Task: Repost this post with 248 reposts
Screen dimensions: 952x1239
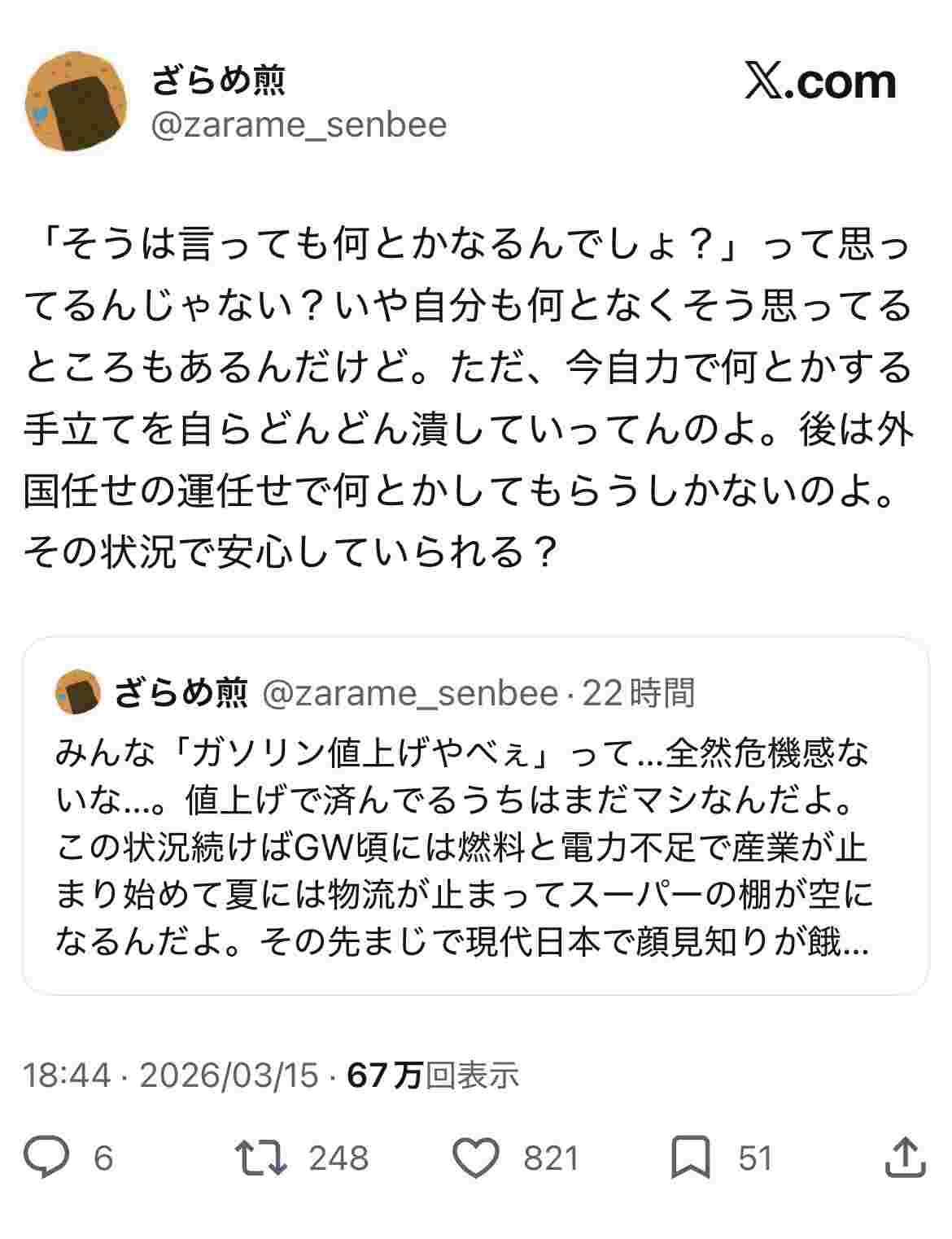Action: coord(260,1158)
